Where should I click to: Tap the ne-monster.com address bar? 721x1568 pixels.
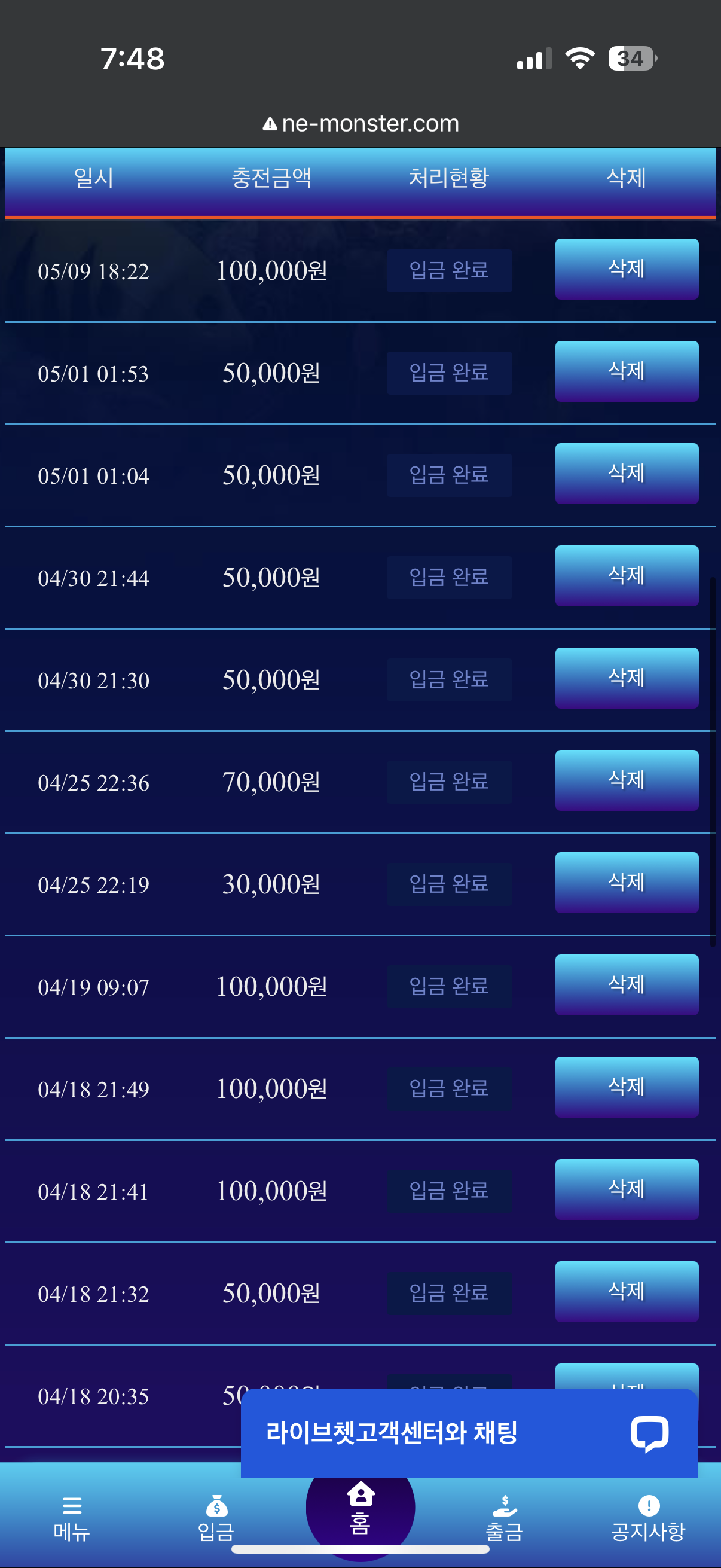pos(361,124)
